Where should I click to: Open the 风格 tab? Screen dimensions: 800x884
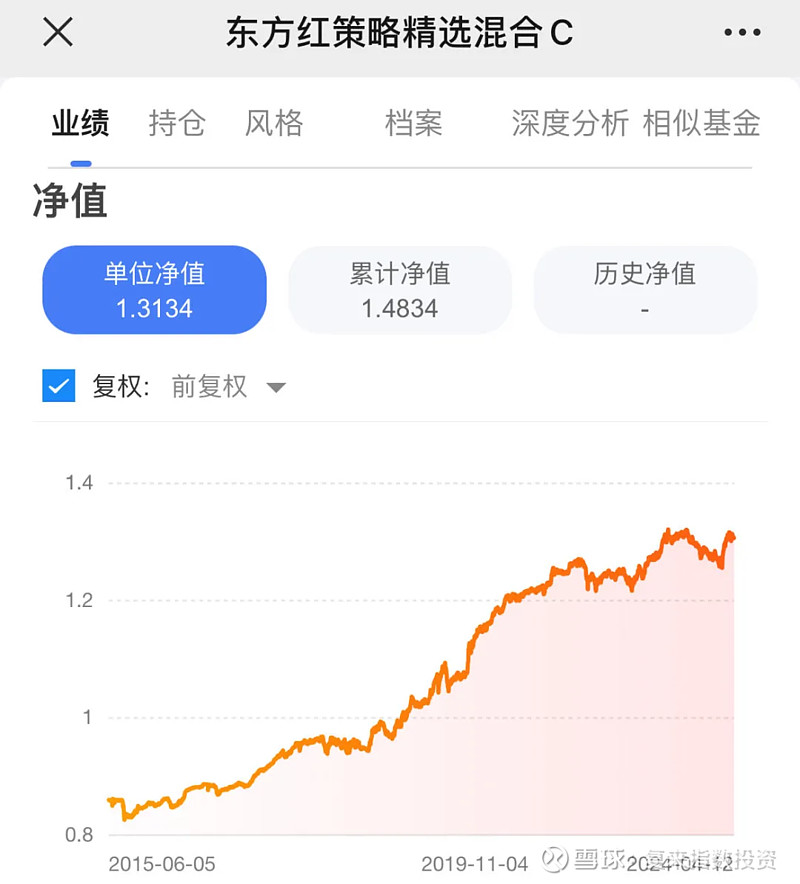tap(272, 123)
